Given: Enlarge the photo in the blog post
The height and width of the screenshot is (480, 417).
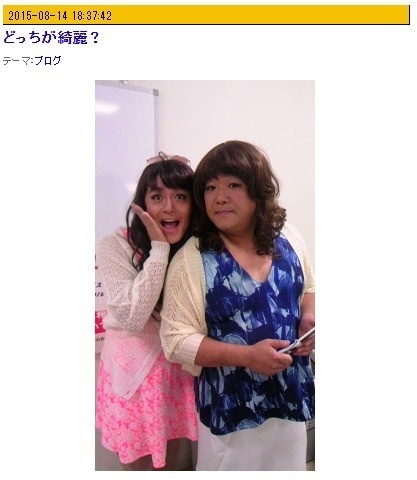Looking at the screenshot, I should (x=205, y=275).
